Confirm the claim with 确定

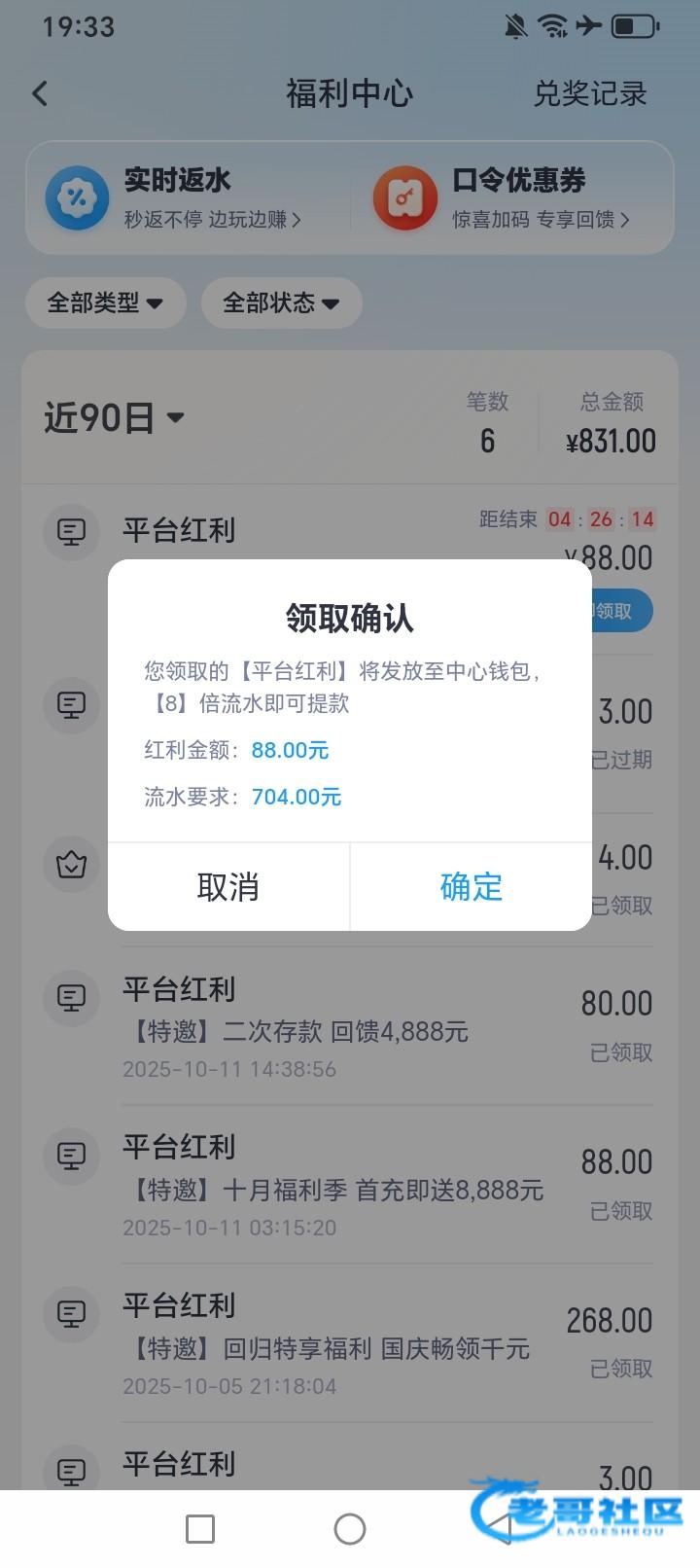click(471, 887)
